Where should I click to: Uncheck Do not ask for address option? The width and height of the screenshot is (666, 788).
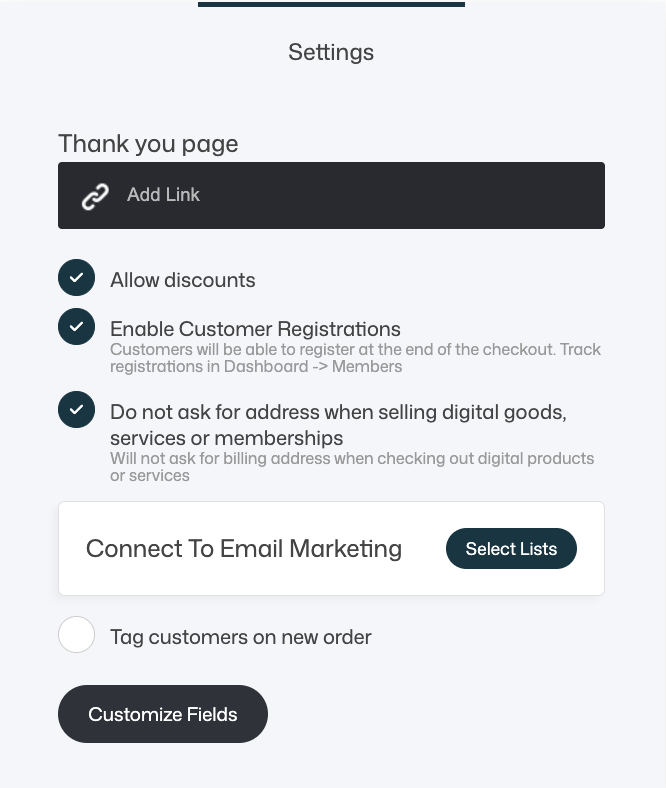77,410
